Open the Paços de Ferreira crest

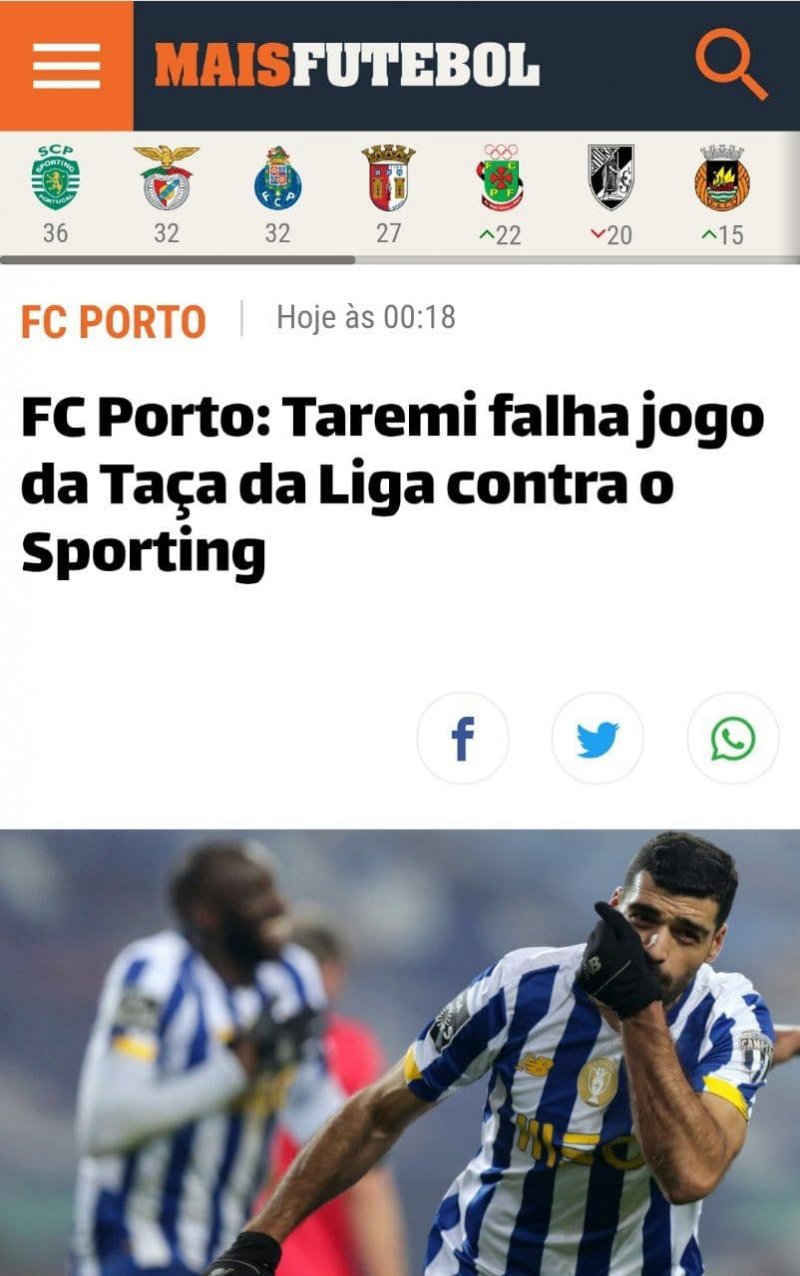point(499,180)
